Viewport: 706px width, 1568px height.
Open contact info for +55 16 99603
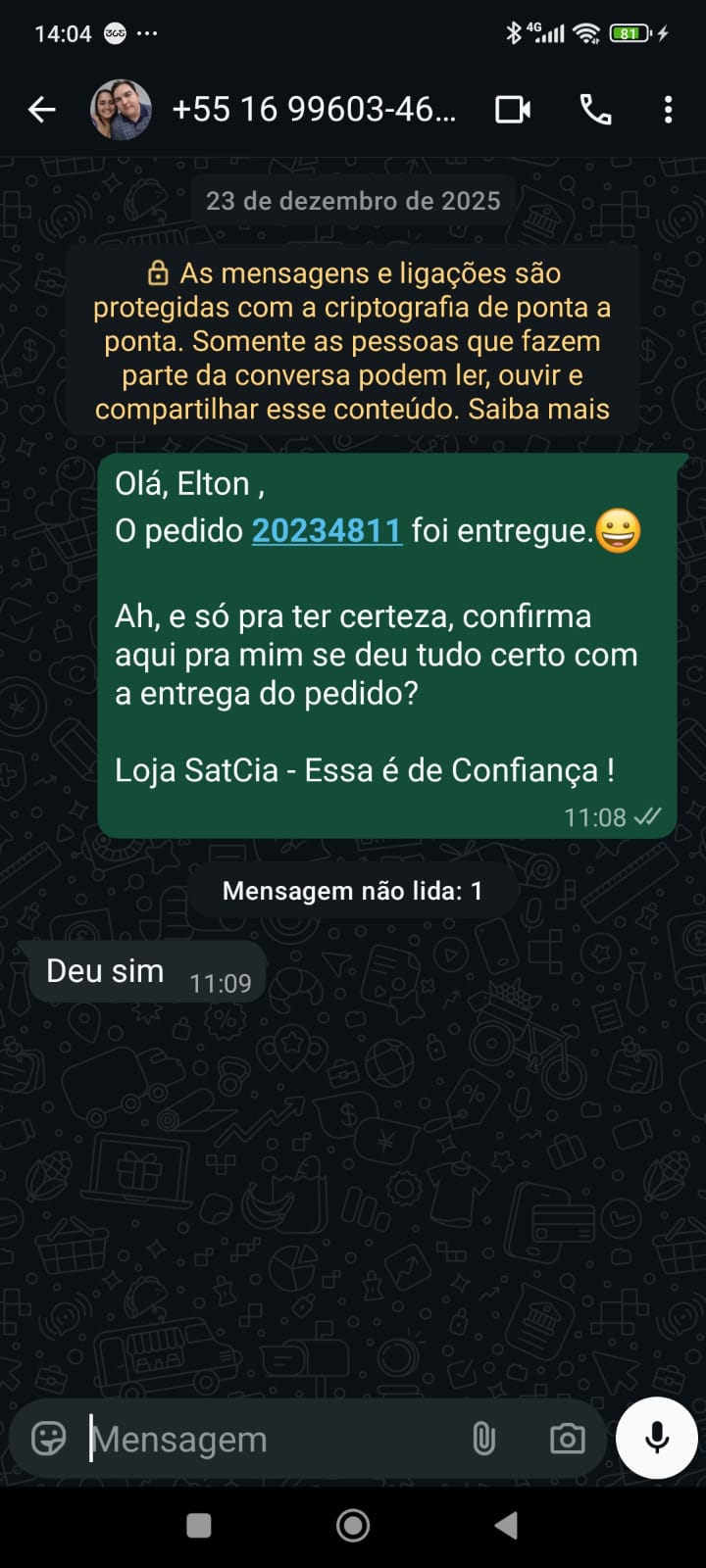click(314, 110)
